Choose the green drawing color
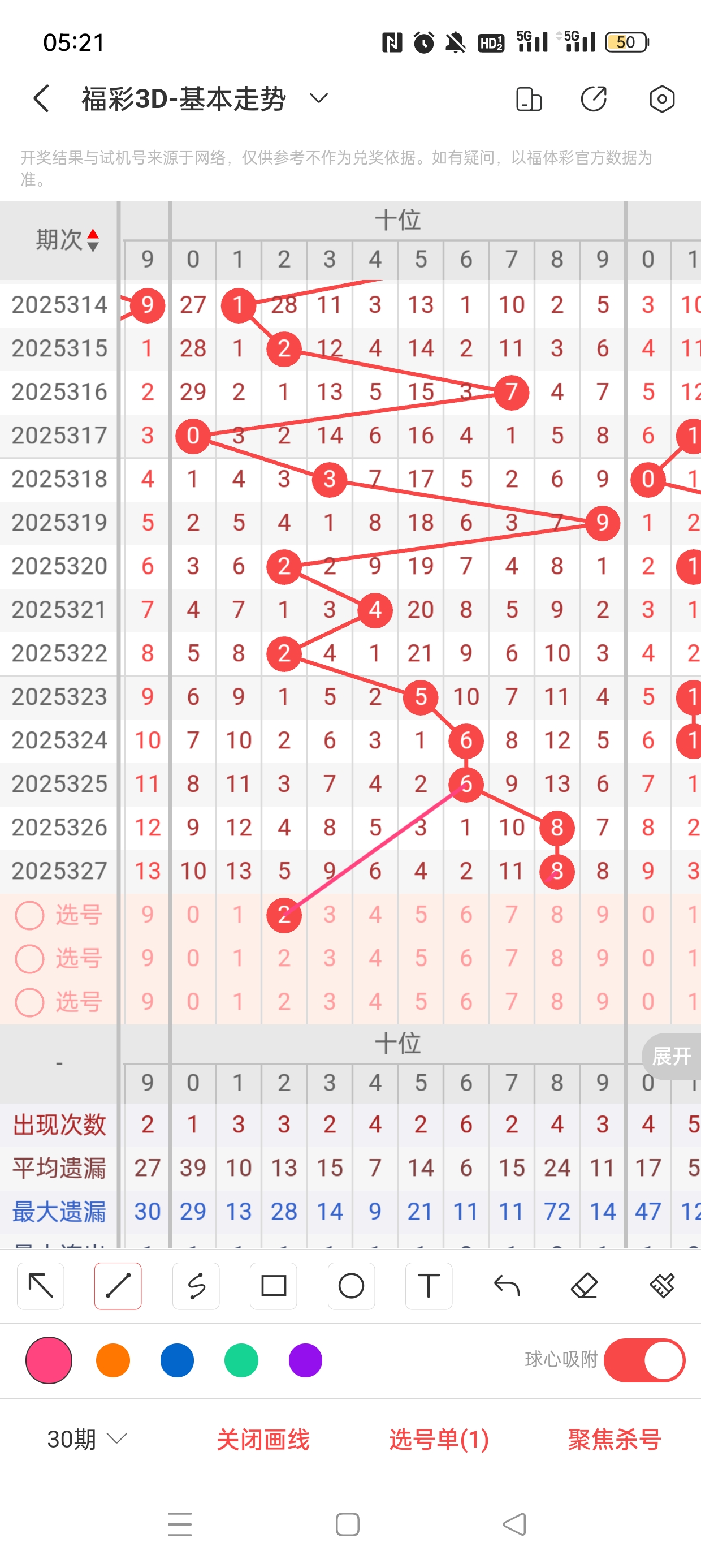The image size is (701, 1568). coord(241,1360)
